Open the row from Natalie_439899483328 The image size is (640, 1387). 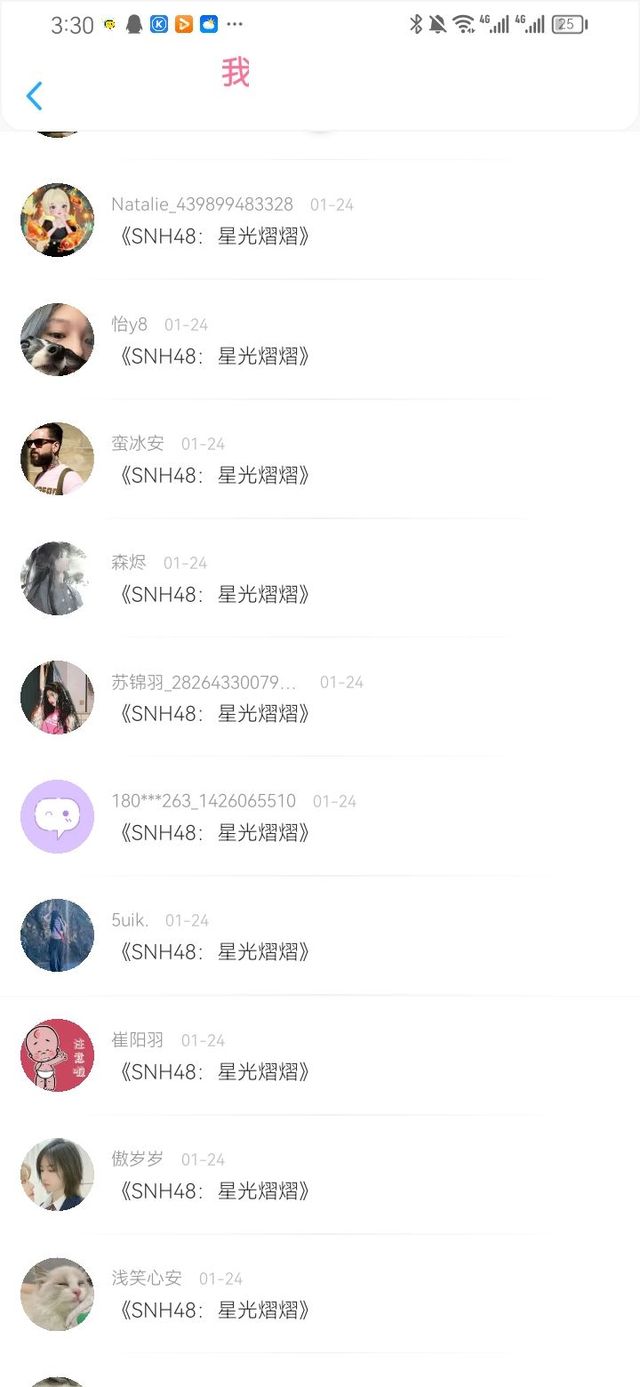[320, 220]
